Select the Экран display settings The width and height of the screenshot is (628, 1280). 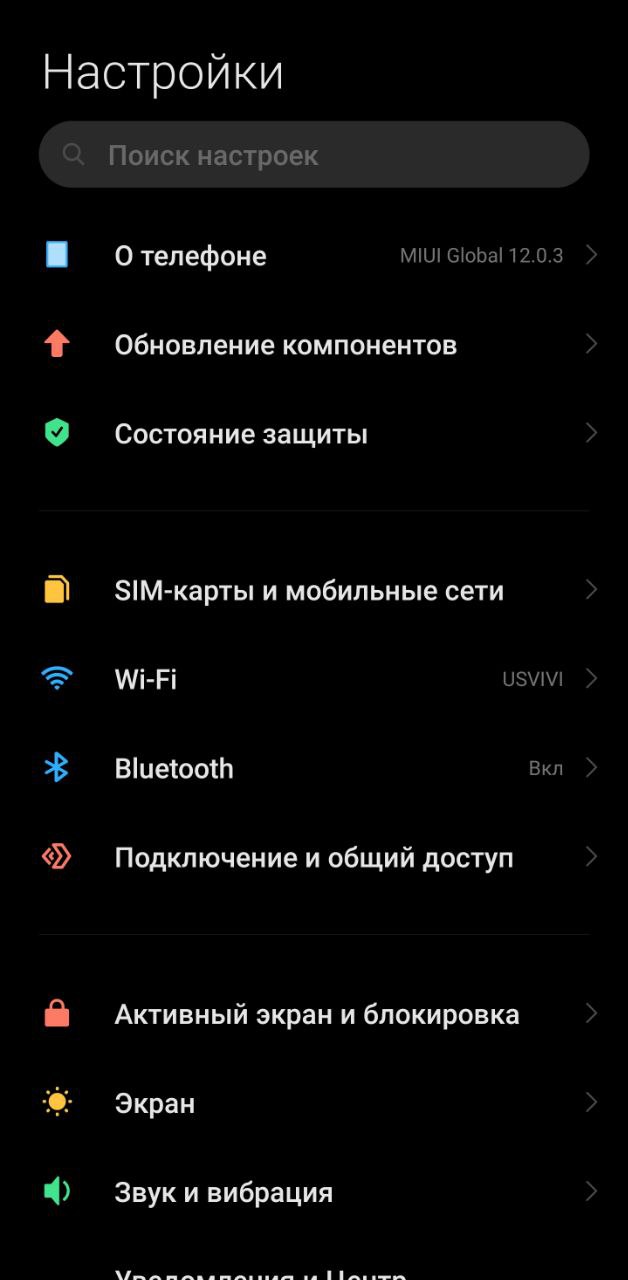click(x=313, y=1103)
